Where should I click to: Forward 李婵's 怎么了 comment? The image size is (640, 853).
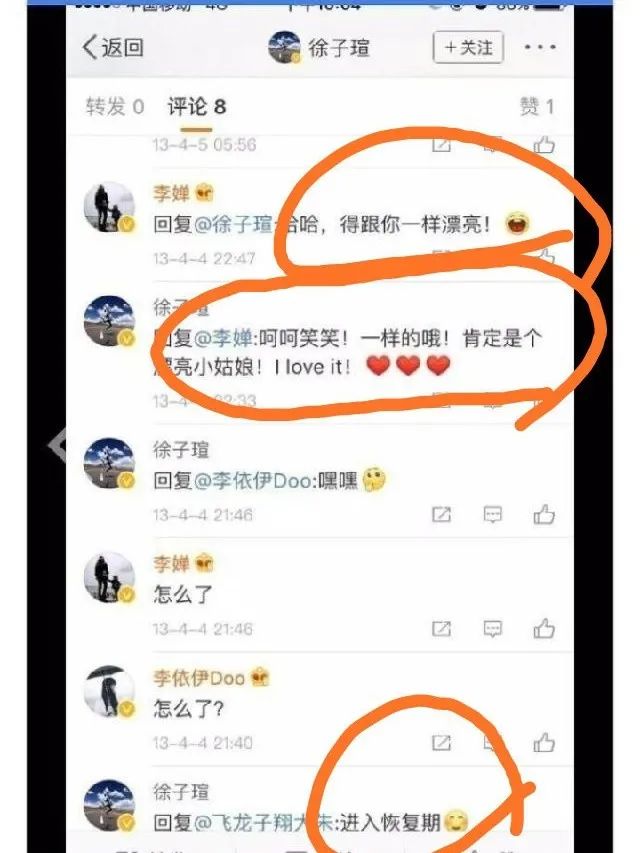coord(441,629)
